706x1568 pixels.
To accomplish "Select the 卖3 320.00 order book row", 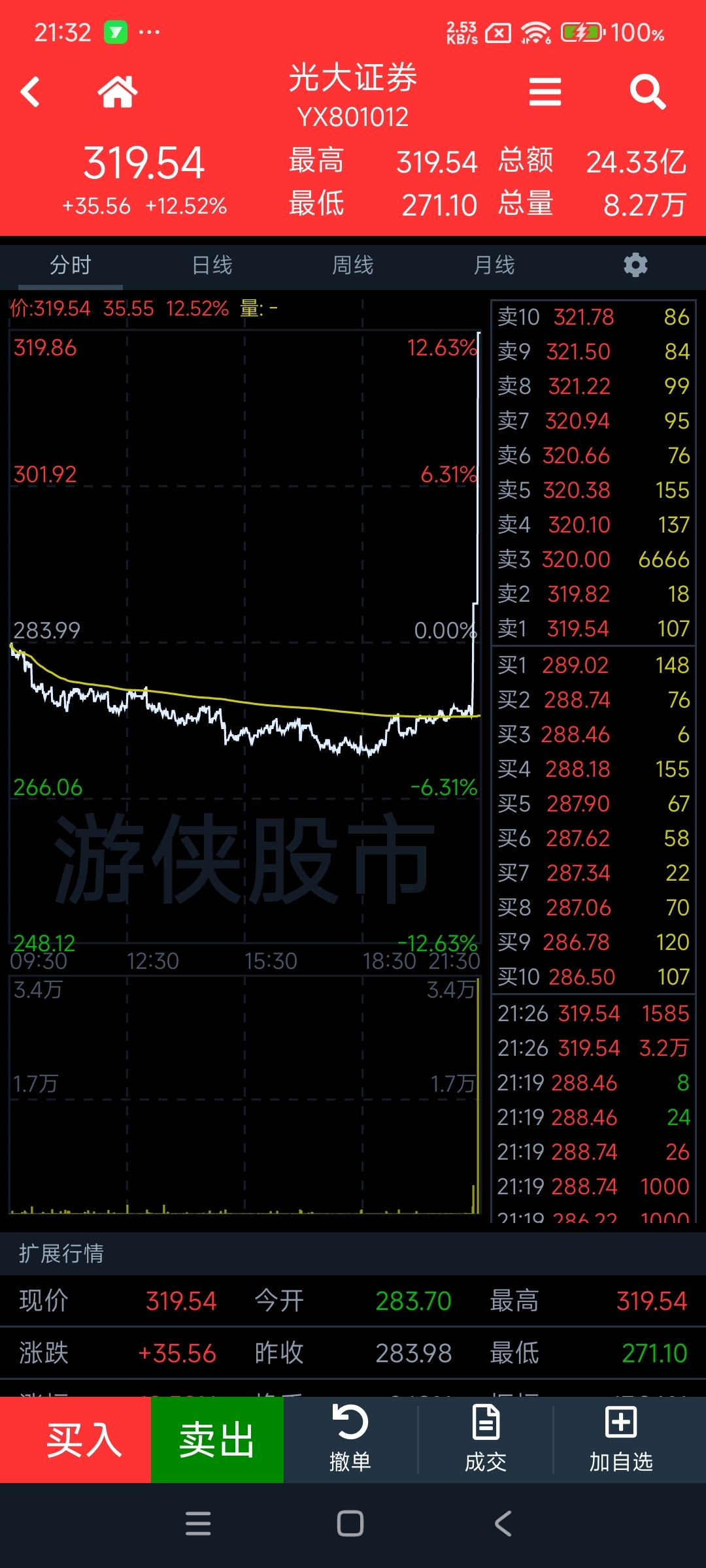I will coord(594,559).
